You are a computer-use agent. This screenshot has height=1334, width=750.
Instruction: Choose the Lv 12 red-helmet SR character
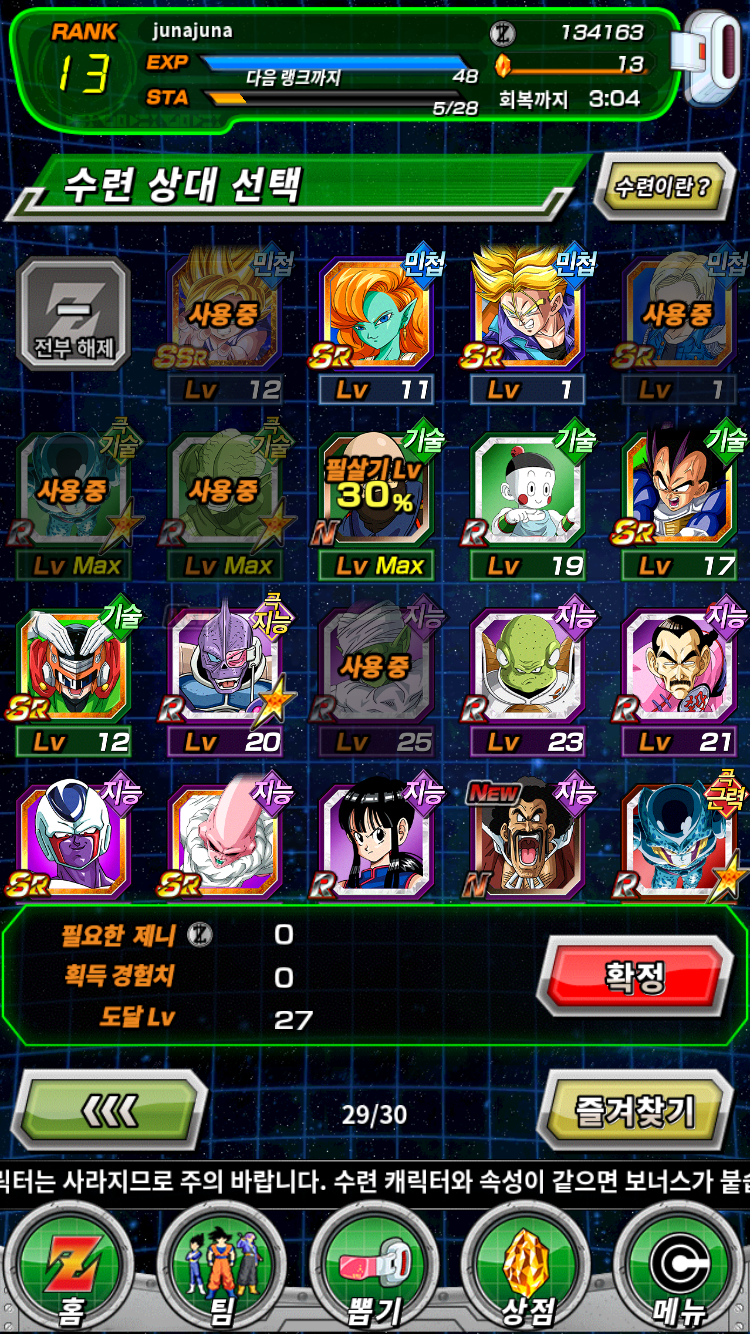tap(73, 668)
